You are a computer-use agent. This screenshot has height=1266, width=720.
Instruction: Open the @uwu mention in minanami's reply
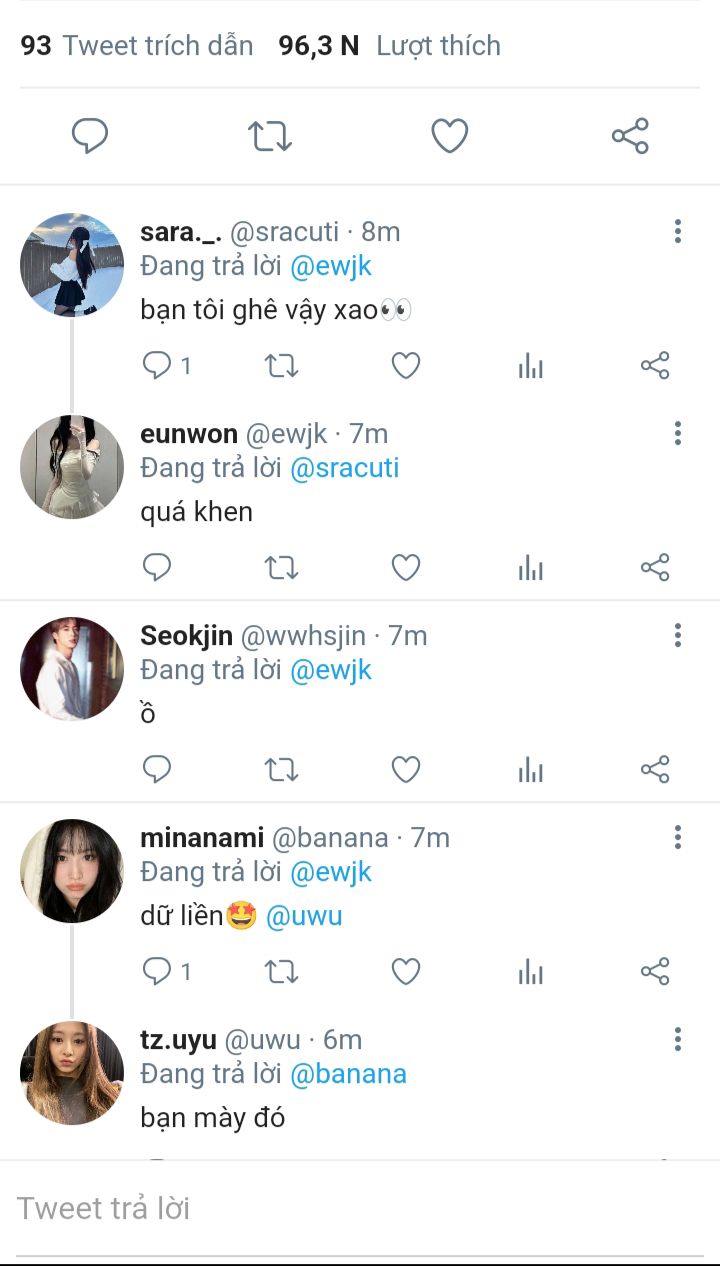pos(304,916)
